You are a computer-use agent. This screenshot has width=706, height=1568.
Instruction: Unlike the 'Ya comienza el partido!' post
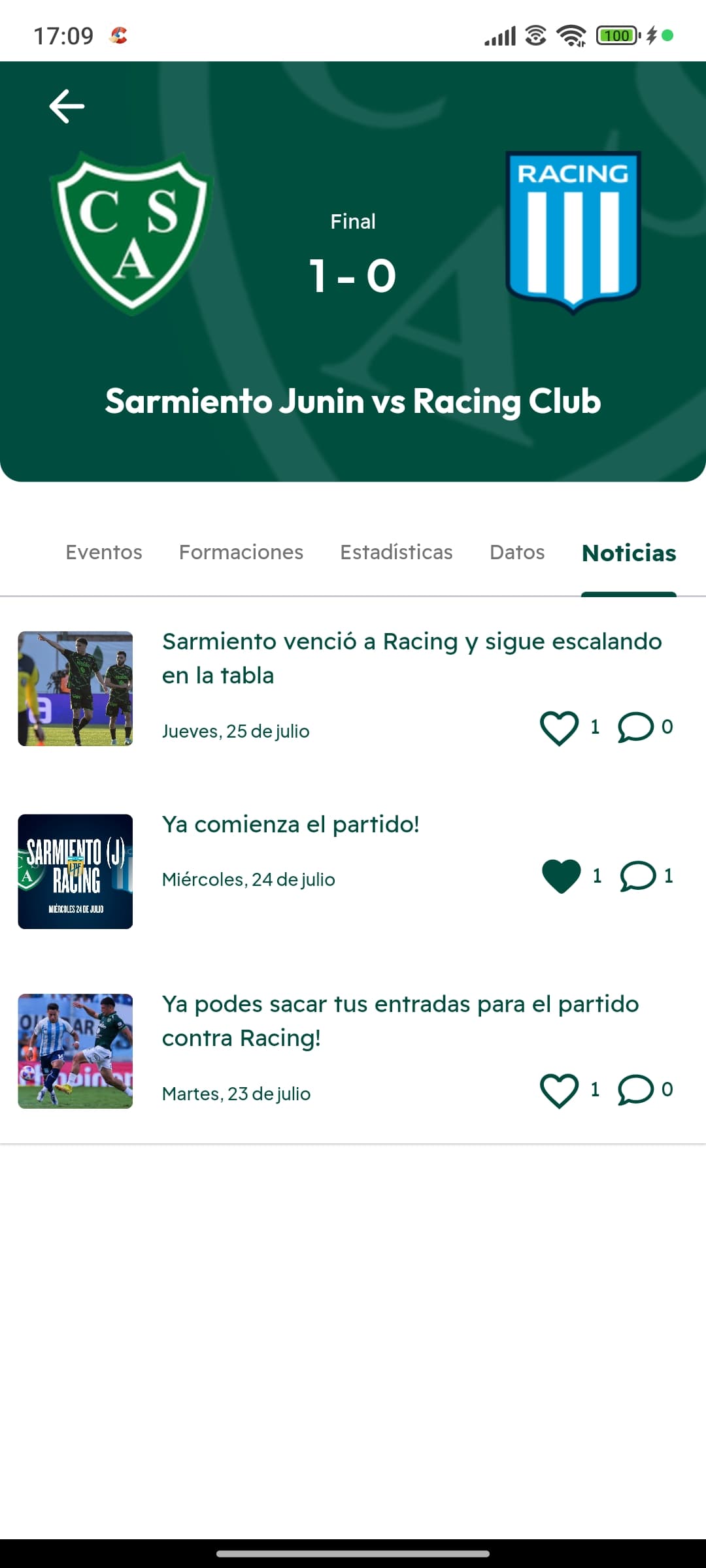[562, 875]
